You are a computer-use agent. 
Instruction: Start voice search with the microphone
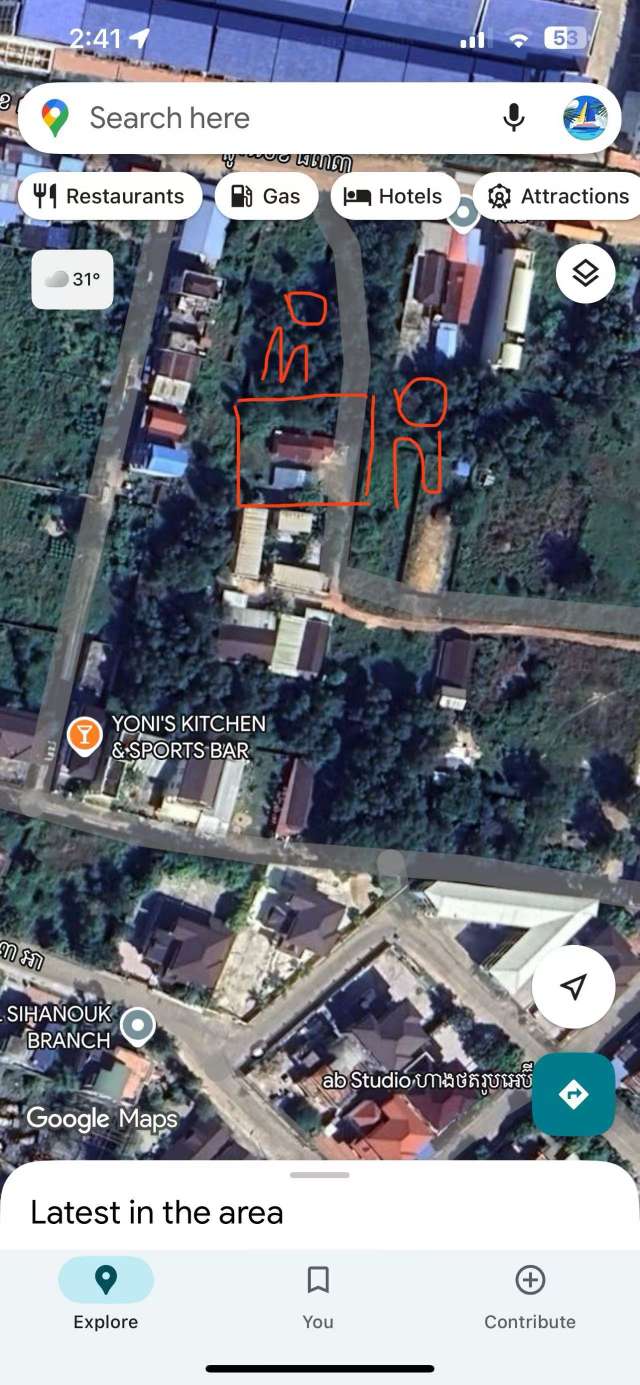click(514, 118)
